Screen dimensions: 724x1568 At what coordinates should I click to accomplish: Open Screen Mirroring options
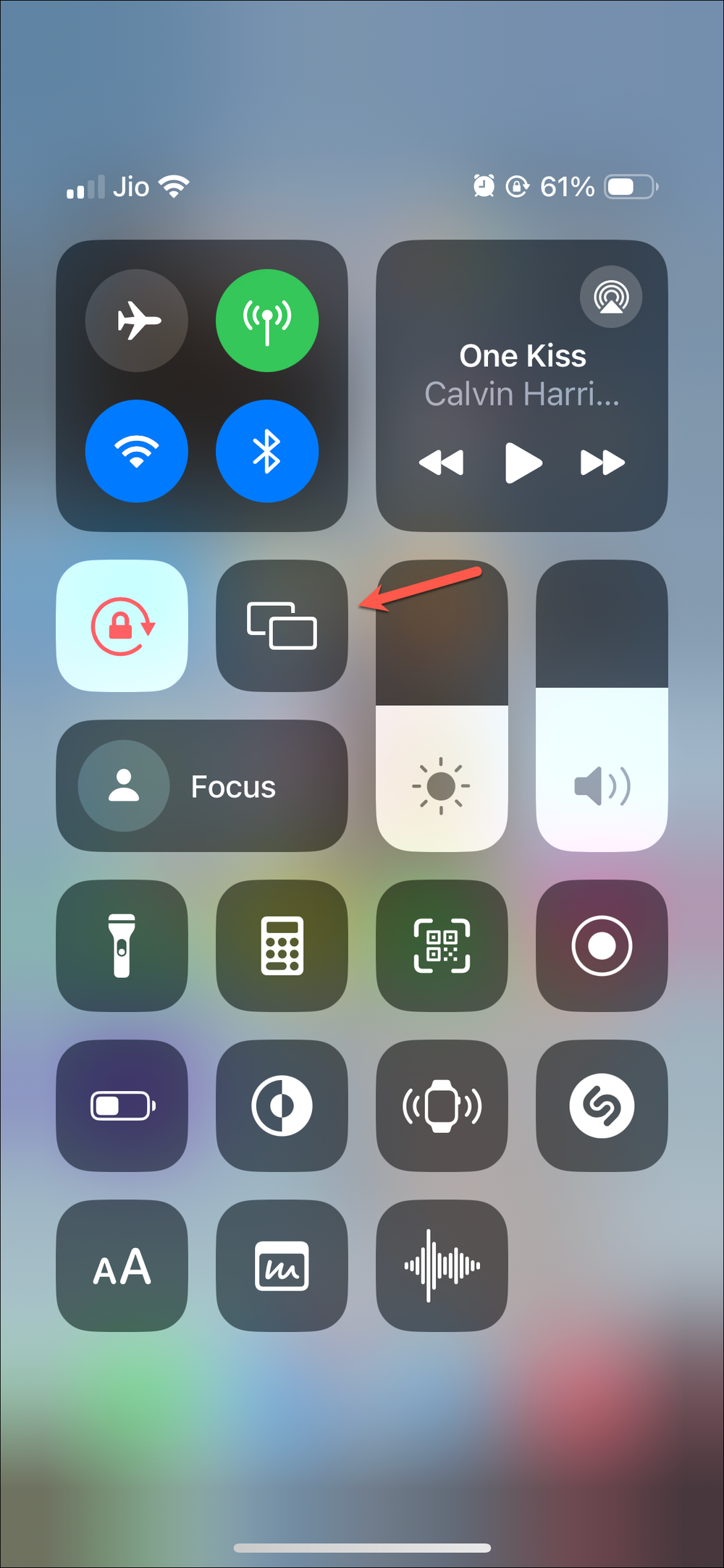click(282, 627)
